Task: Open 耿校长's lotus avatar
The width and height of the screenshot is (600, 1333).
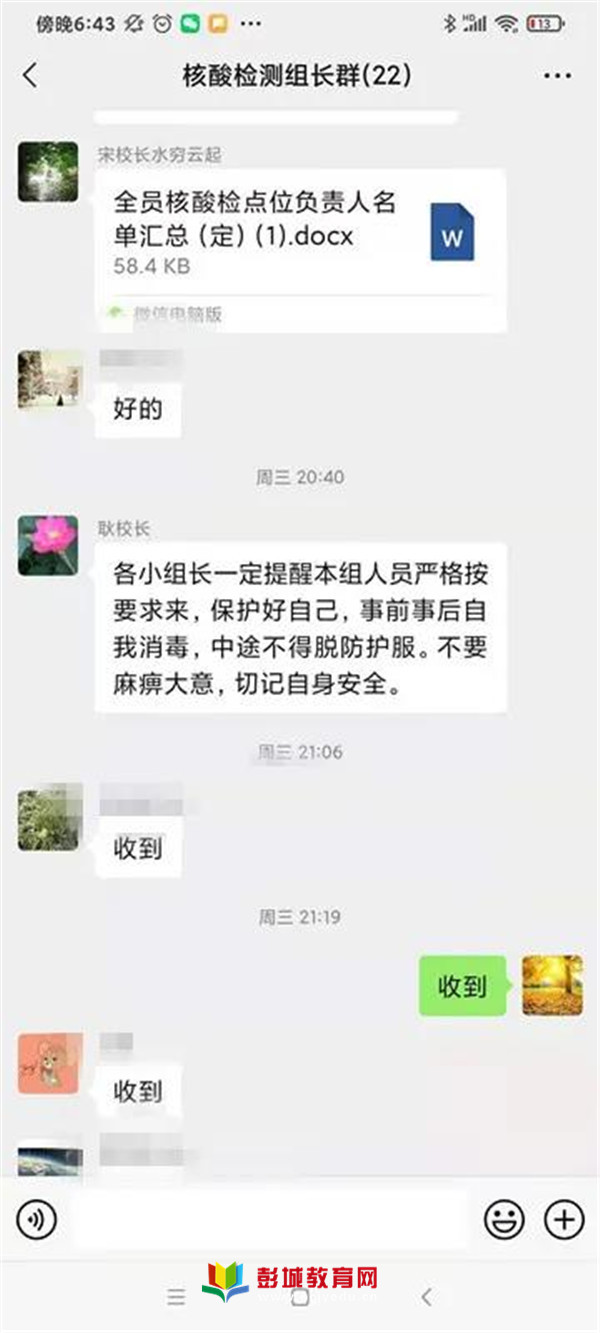Action: pos(48,545)
